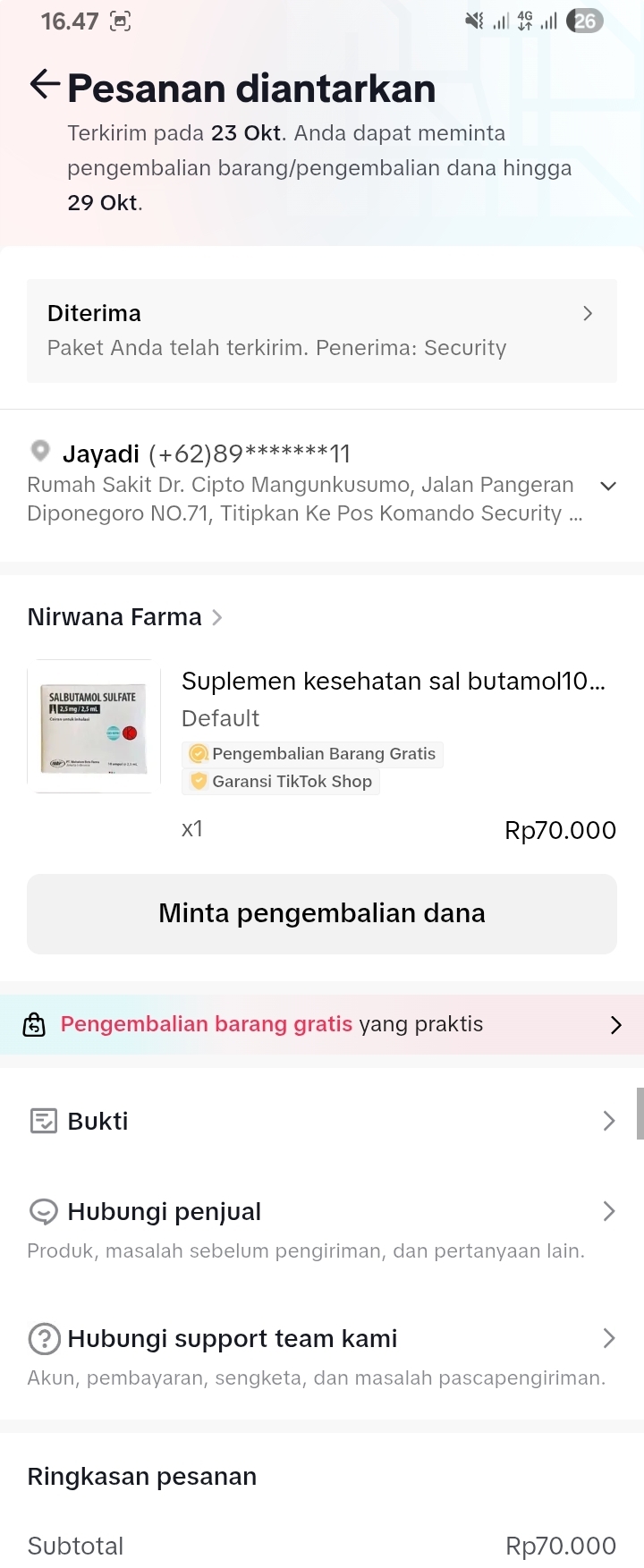View the Salbutamol Sulfate product image
Viewport: 644px width, 1568px height.
click(94, 726)
